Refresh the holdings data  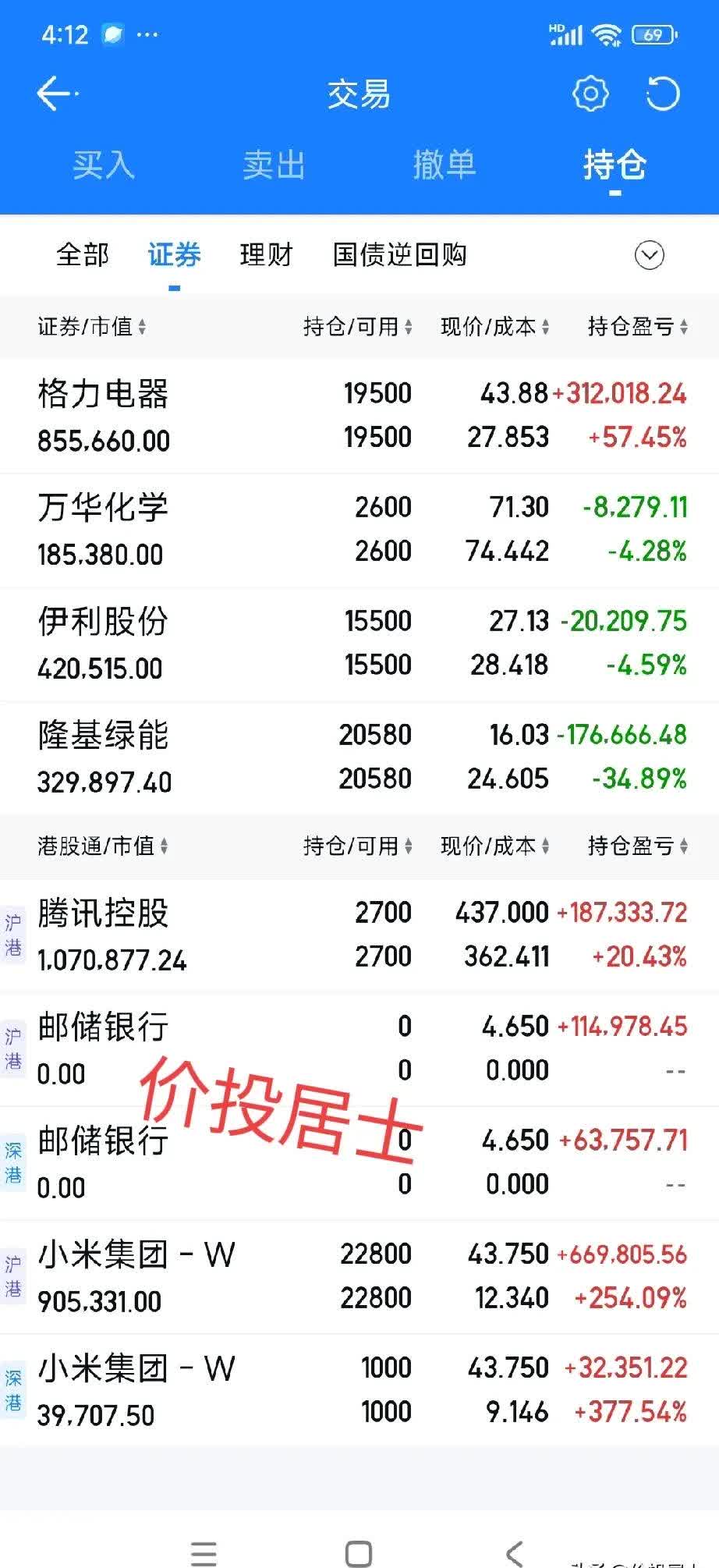coord(662,94)
